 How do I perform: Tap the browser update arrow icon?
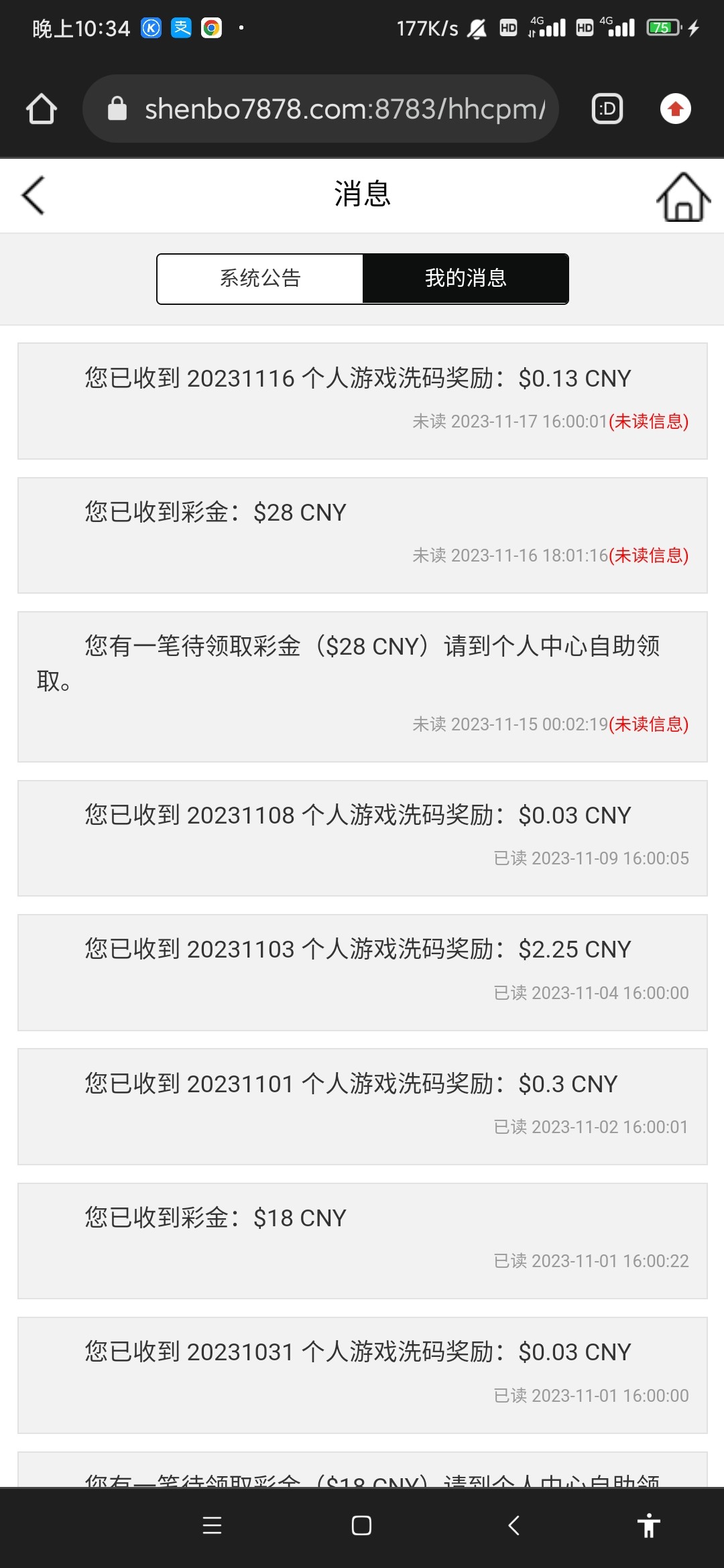point(676,109)
